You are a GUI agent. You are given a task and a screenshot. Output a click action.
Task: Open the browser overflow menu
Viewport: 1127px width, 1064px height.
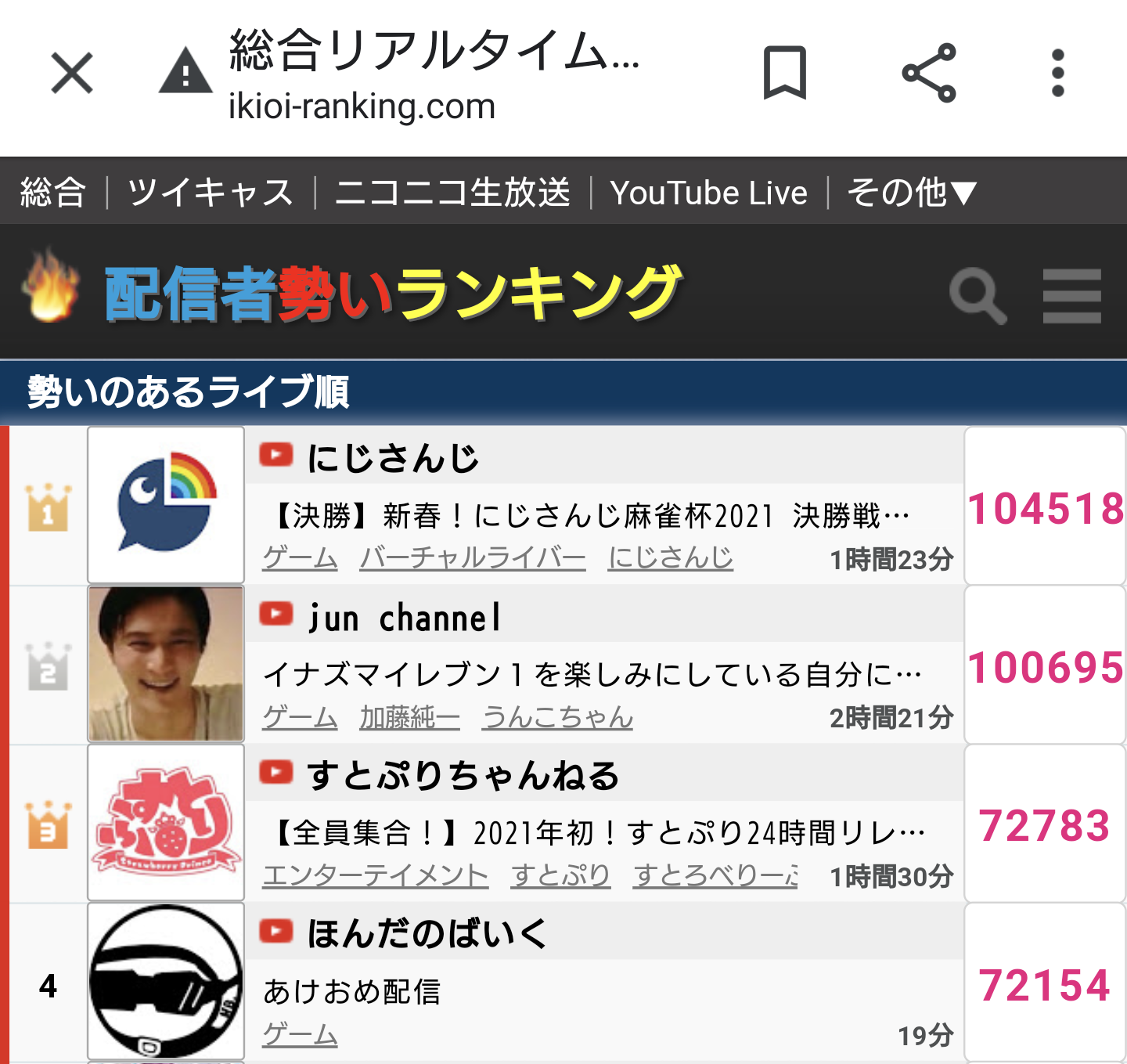click(1057, 74)
